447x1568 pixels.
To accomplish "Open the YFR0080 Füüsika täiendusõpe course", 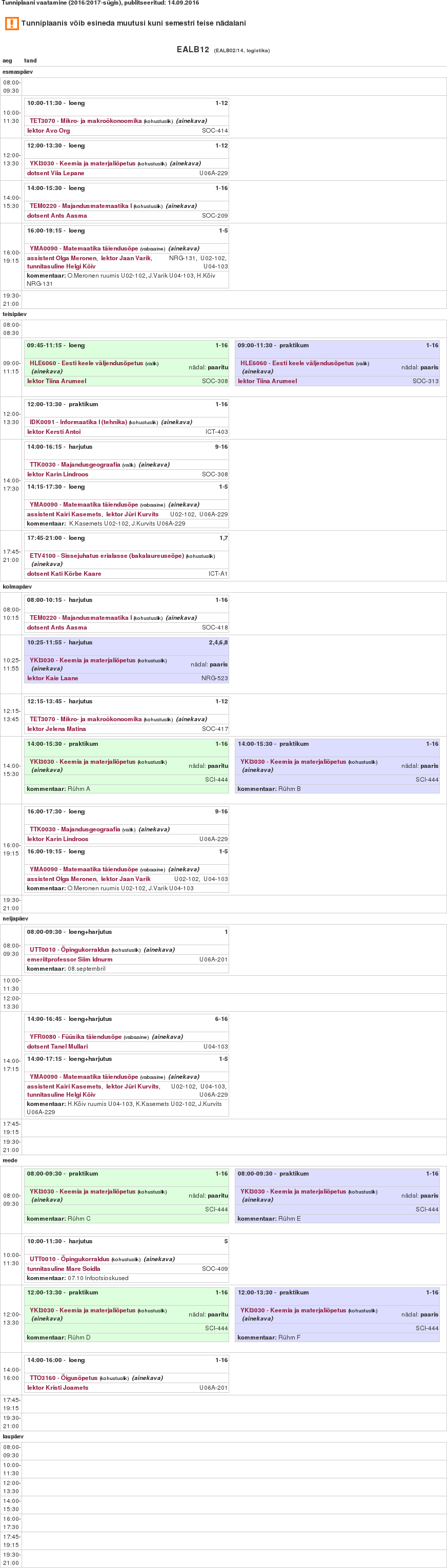I will point(75,1037).
